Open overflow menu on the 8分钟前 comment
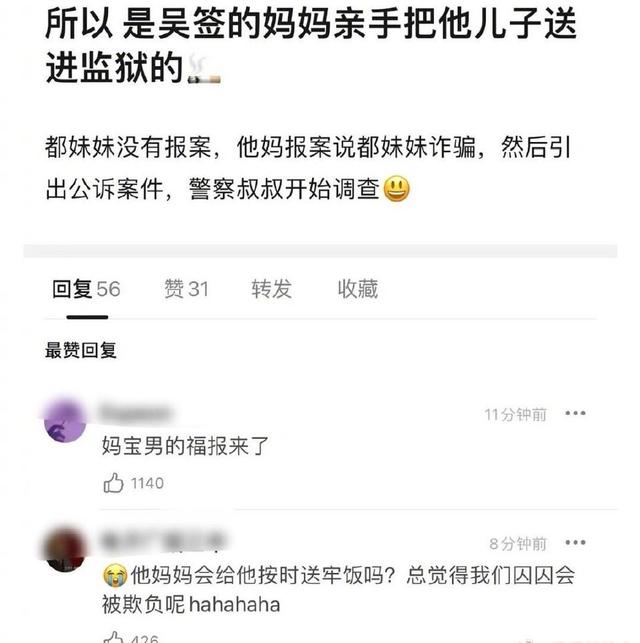 click(x=575, y=543)
